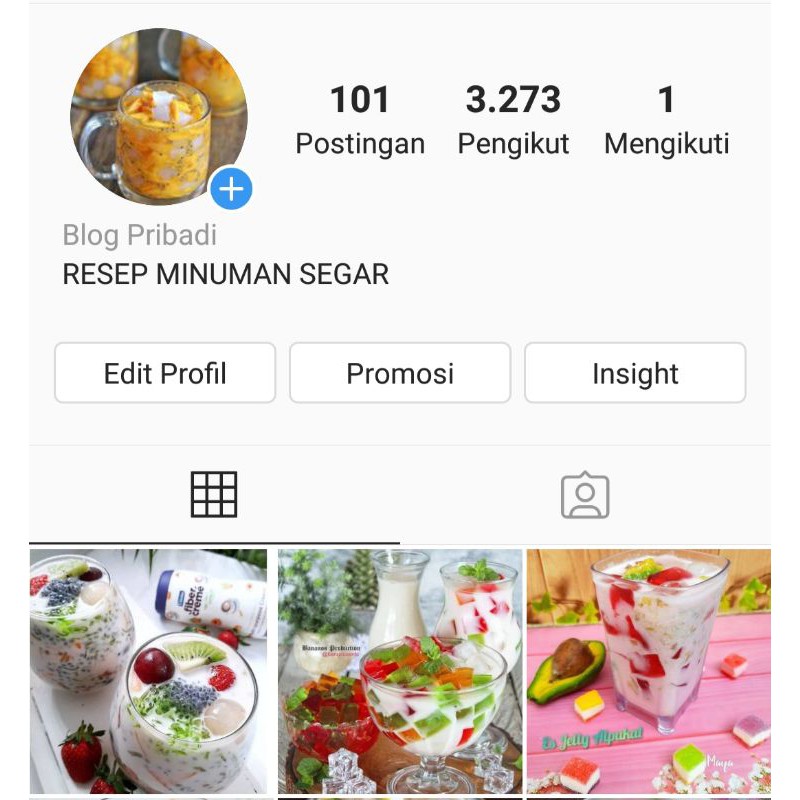Open the post with milk jug and jelly
800x800 pixels.
click(400, 670)
